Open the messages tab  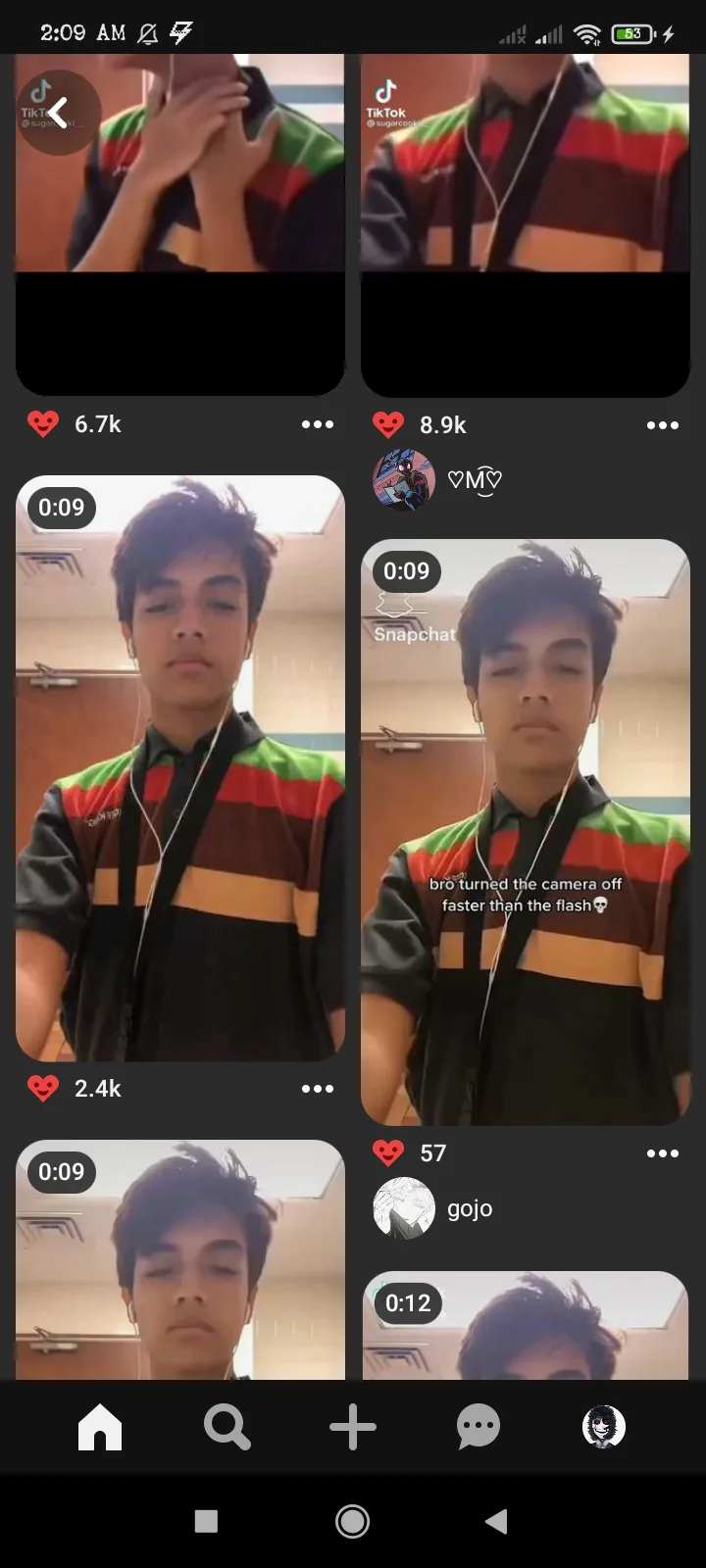479,1427
